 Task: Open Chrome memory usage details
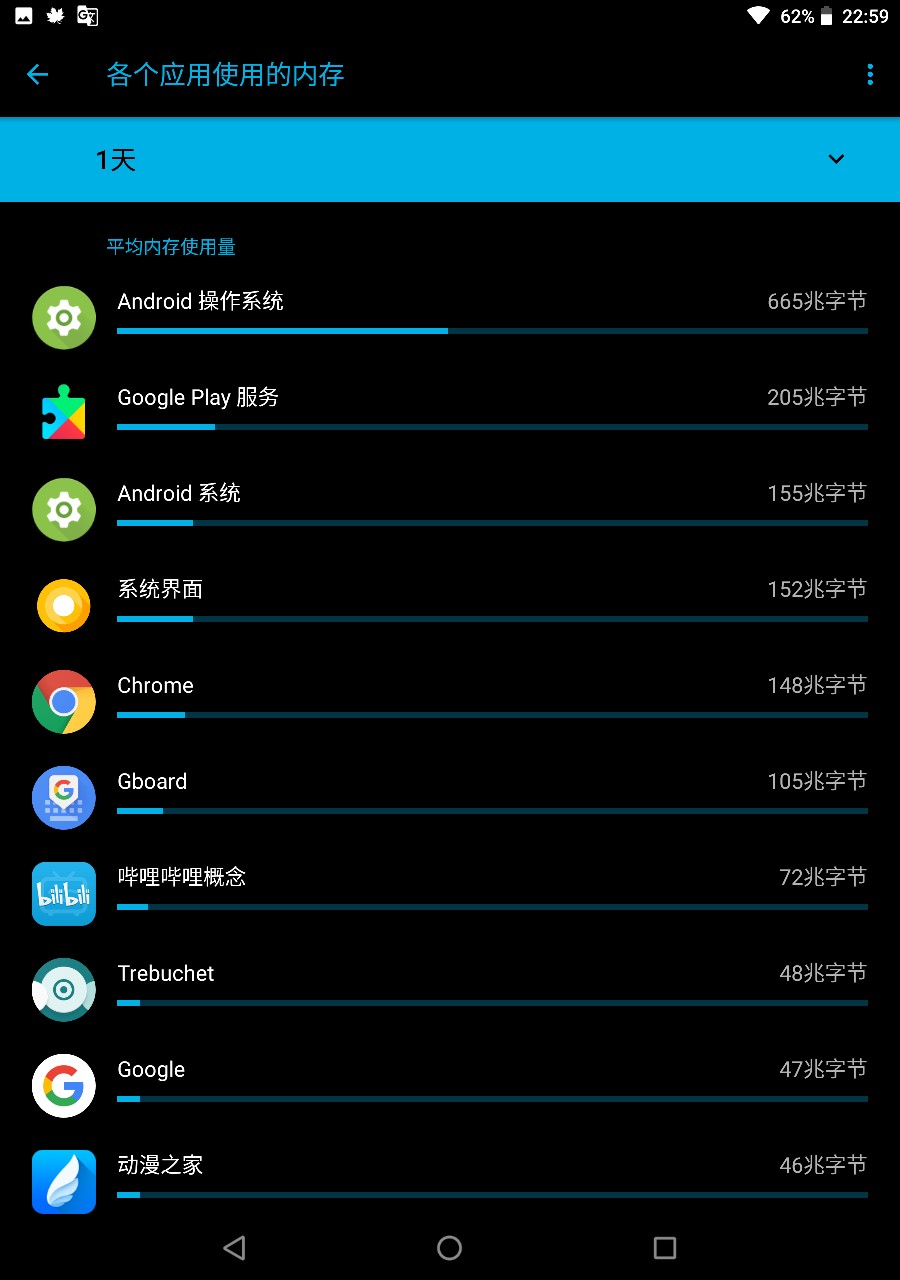[450, 700]
